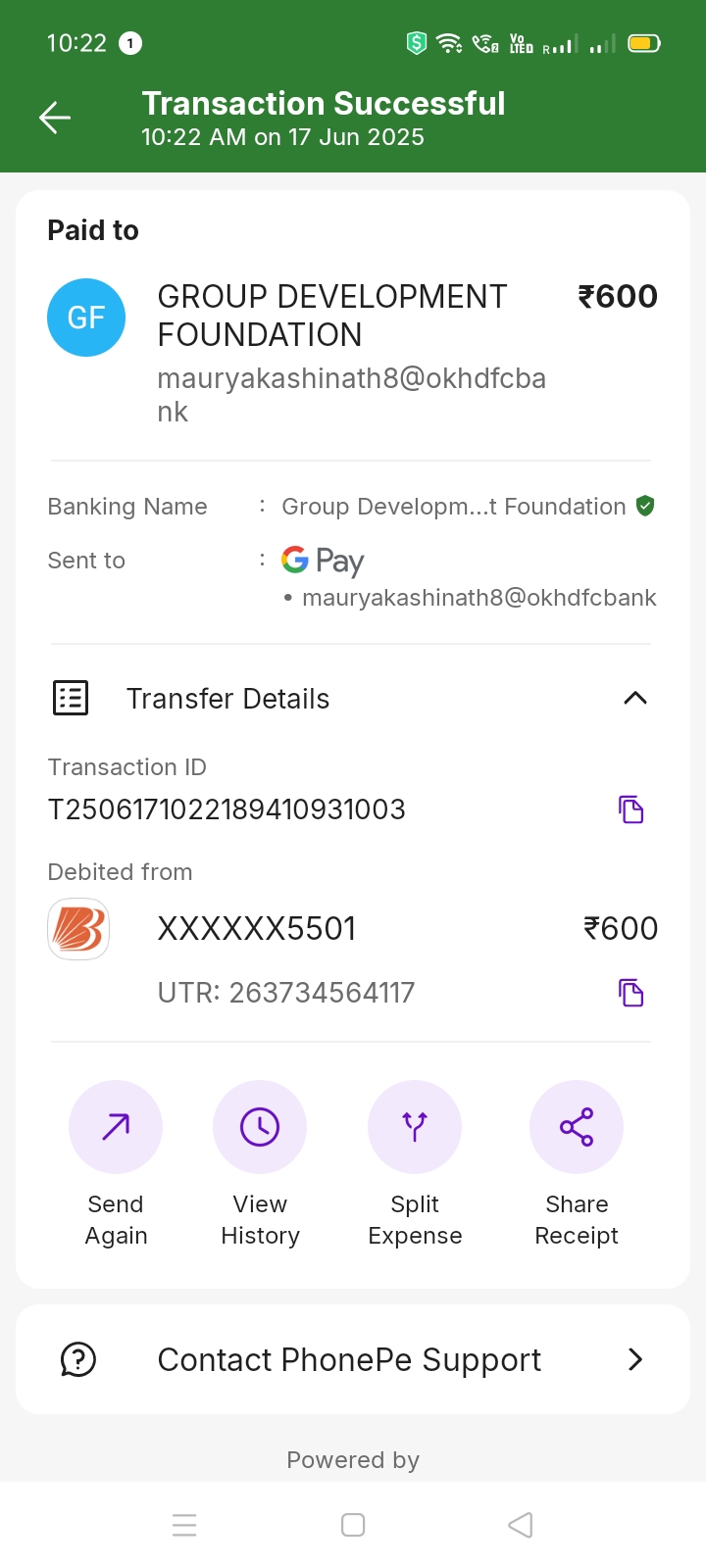Collapse the Transfer Details section
The width and height of the screenshot is (706, 1568).
634,698
